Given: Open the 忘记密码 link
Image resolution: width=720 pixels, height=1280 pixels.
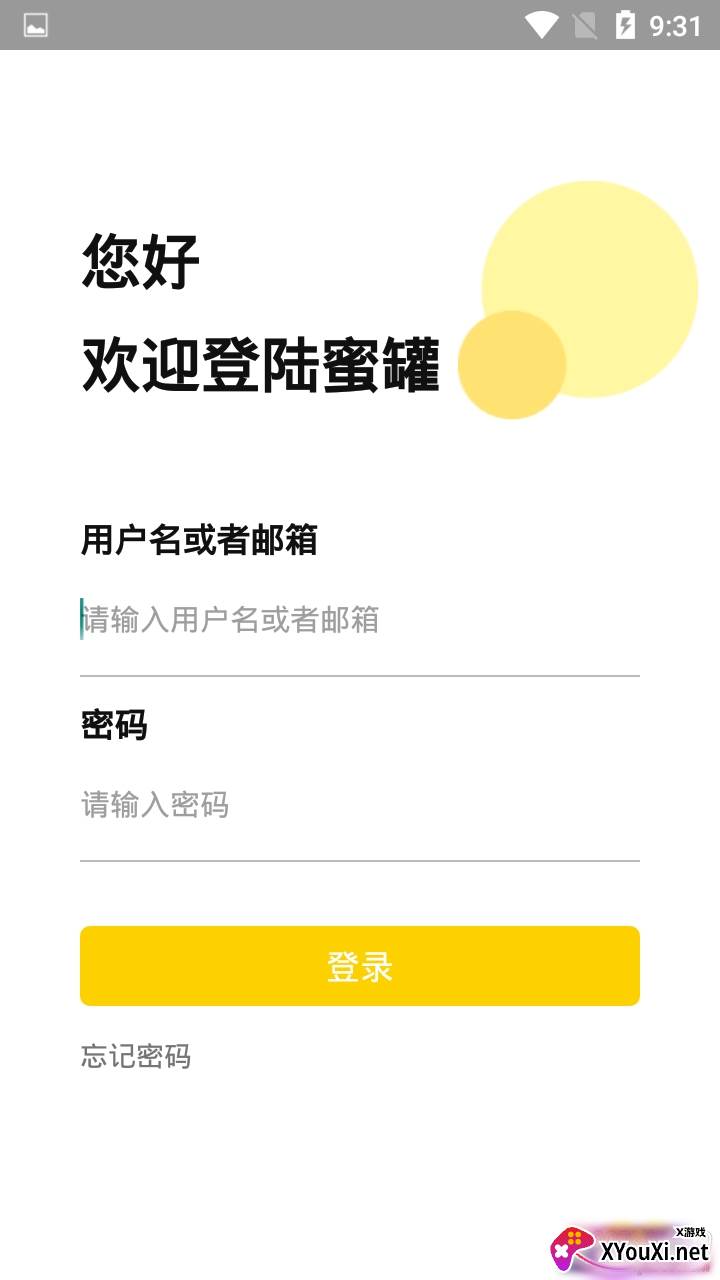Looking at the screenshot, I should (136, 1056).
